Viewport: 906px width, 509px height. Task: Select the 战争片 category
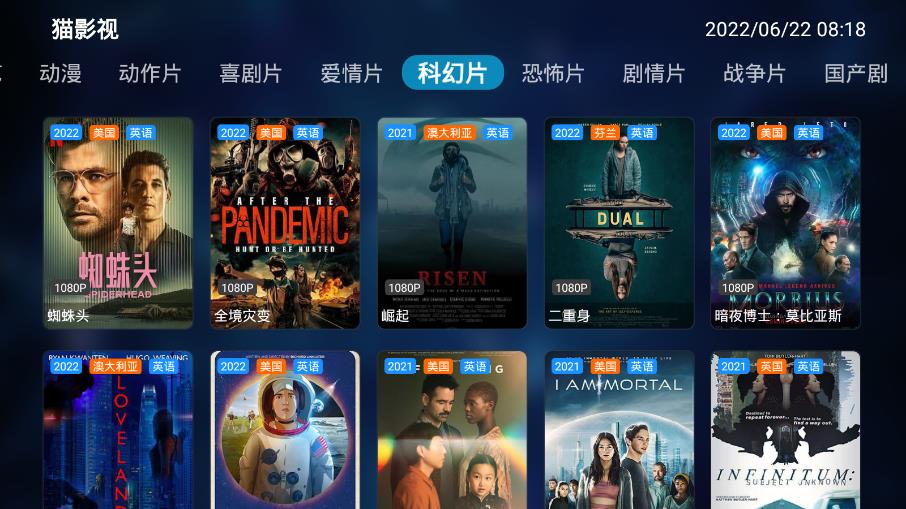pyautogui.click(x=754, y=73)
